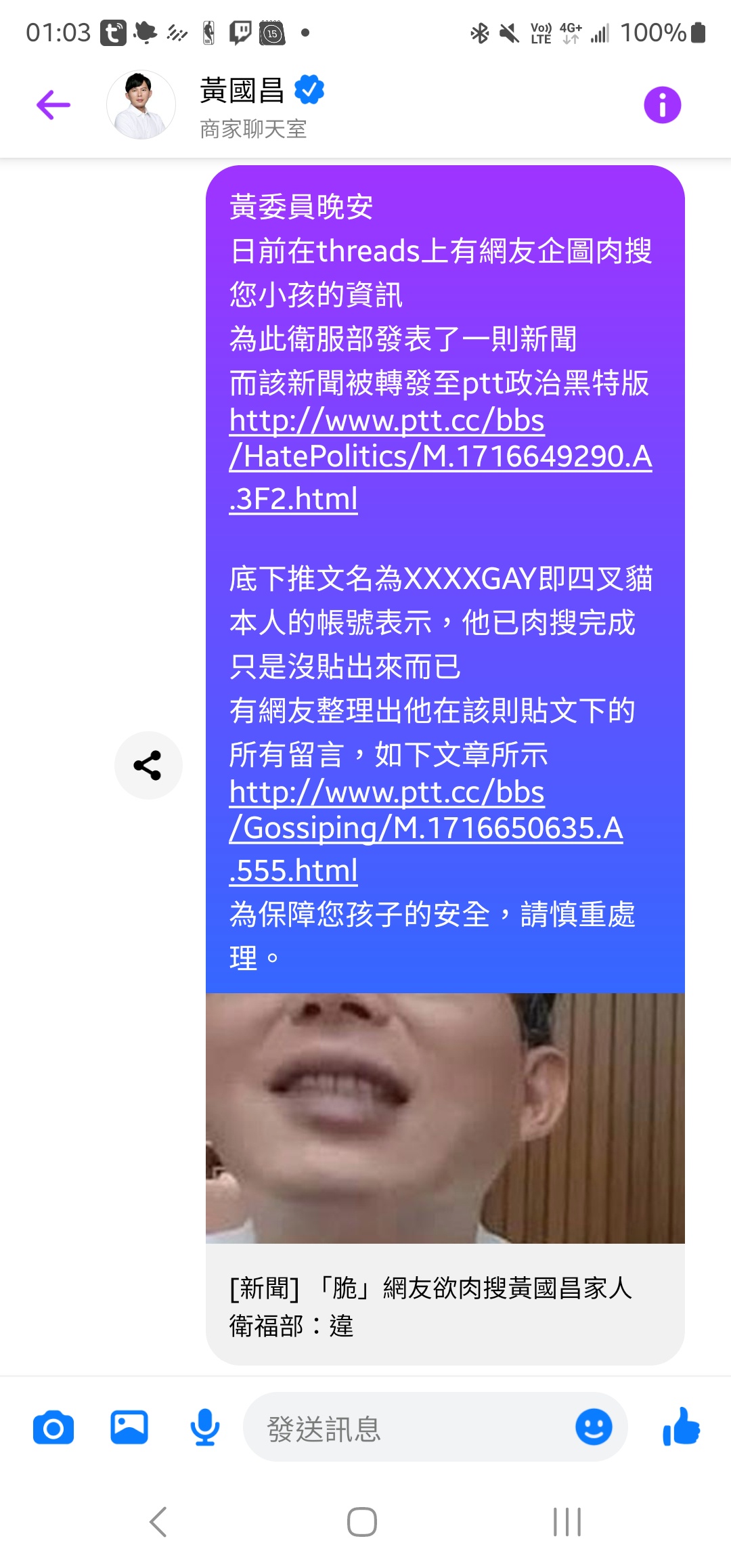Open the HatePolitics ptt link

(x=440, y=458)
